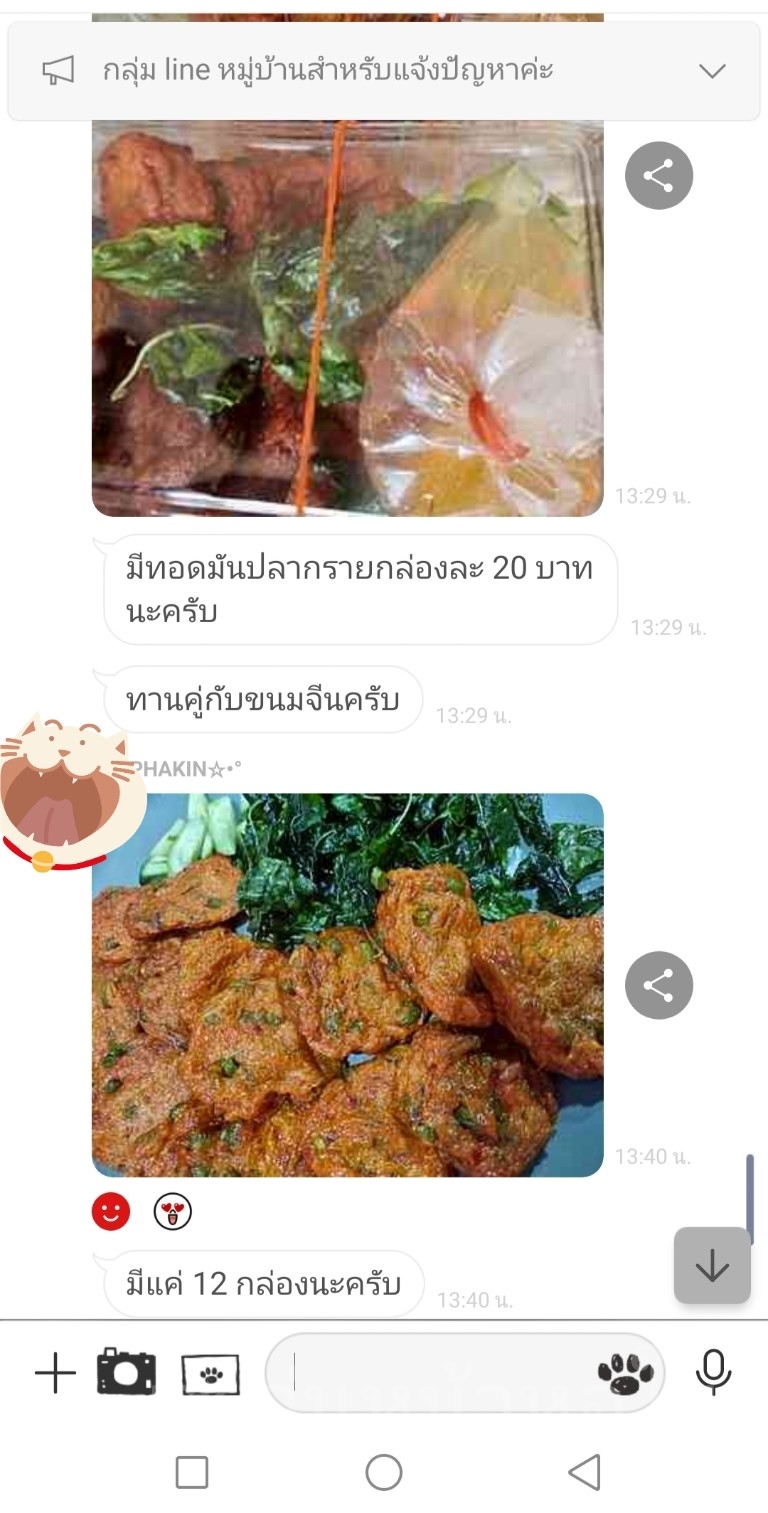Screen dimensions: 768x1513
Task: Open the plus attachment menu
Action: 55,1373
